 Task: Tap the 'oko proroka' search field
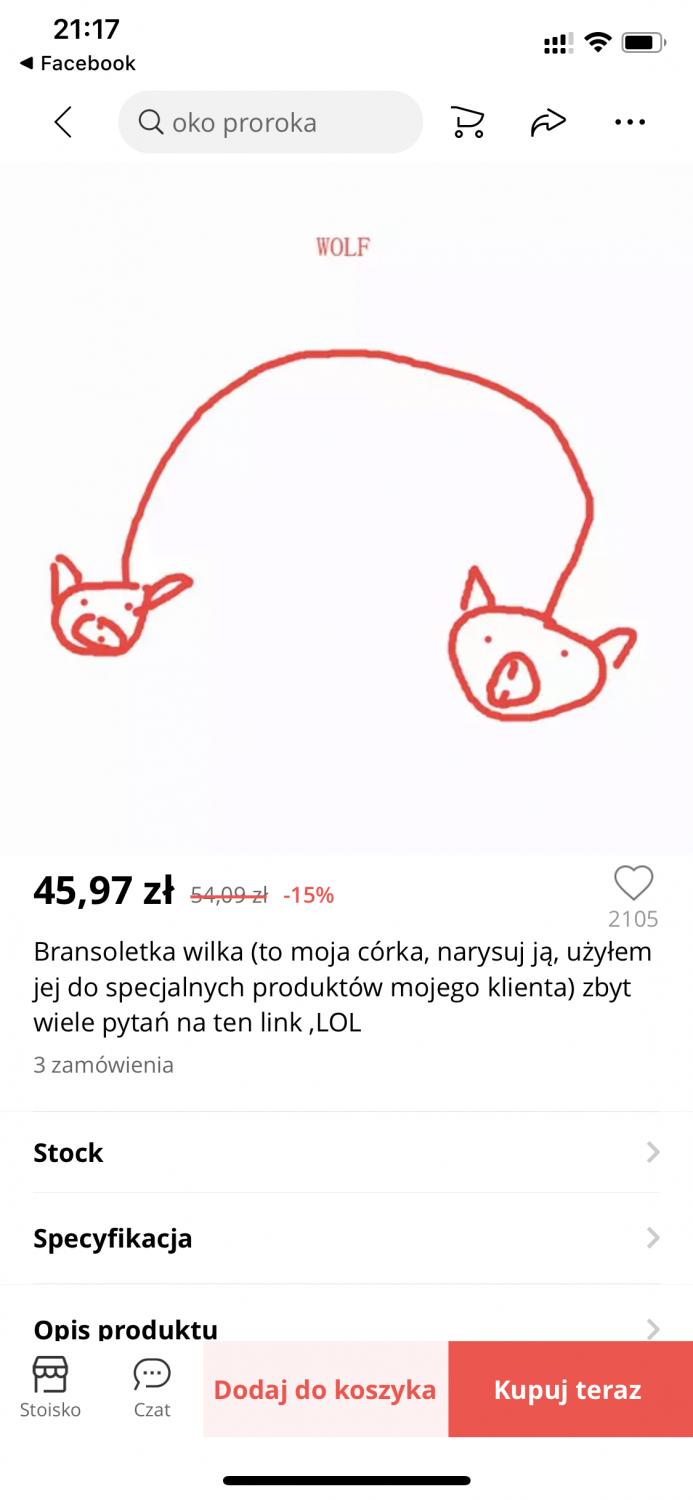(270, 122)
